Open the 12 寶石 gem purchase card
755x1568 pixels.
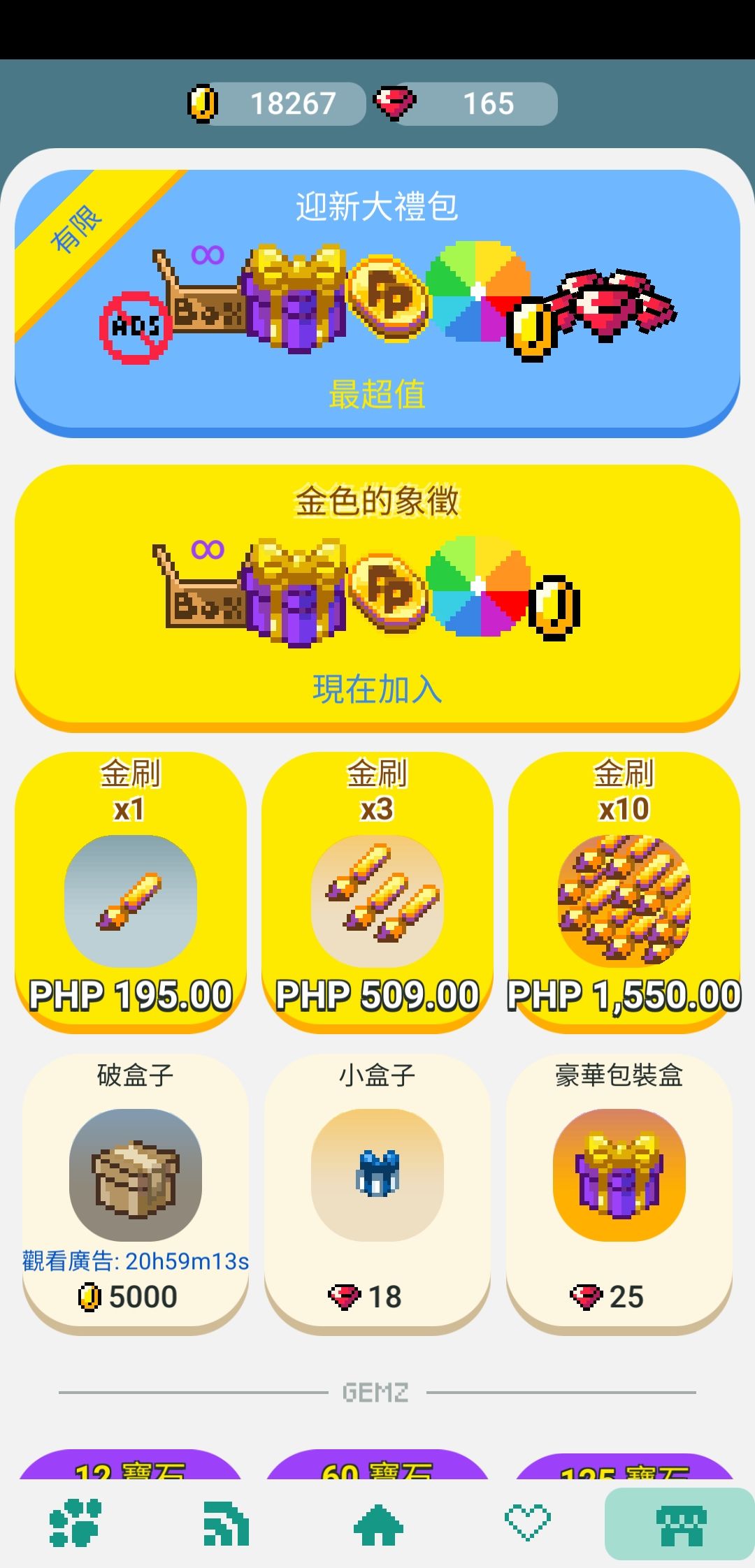point(134,1472)
